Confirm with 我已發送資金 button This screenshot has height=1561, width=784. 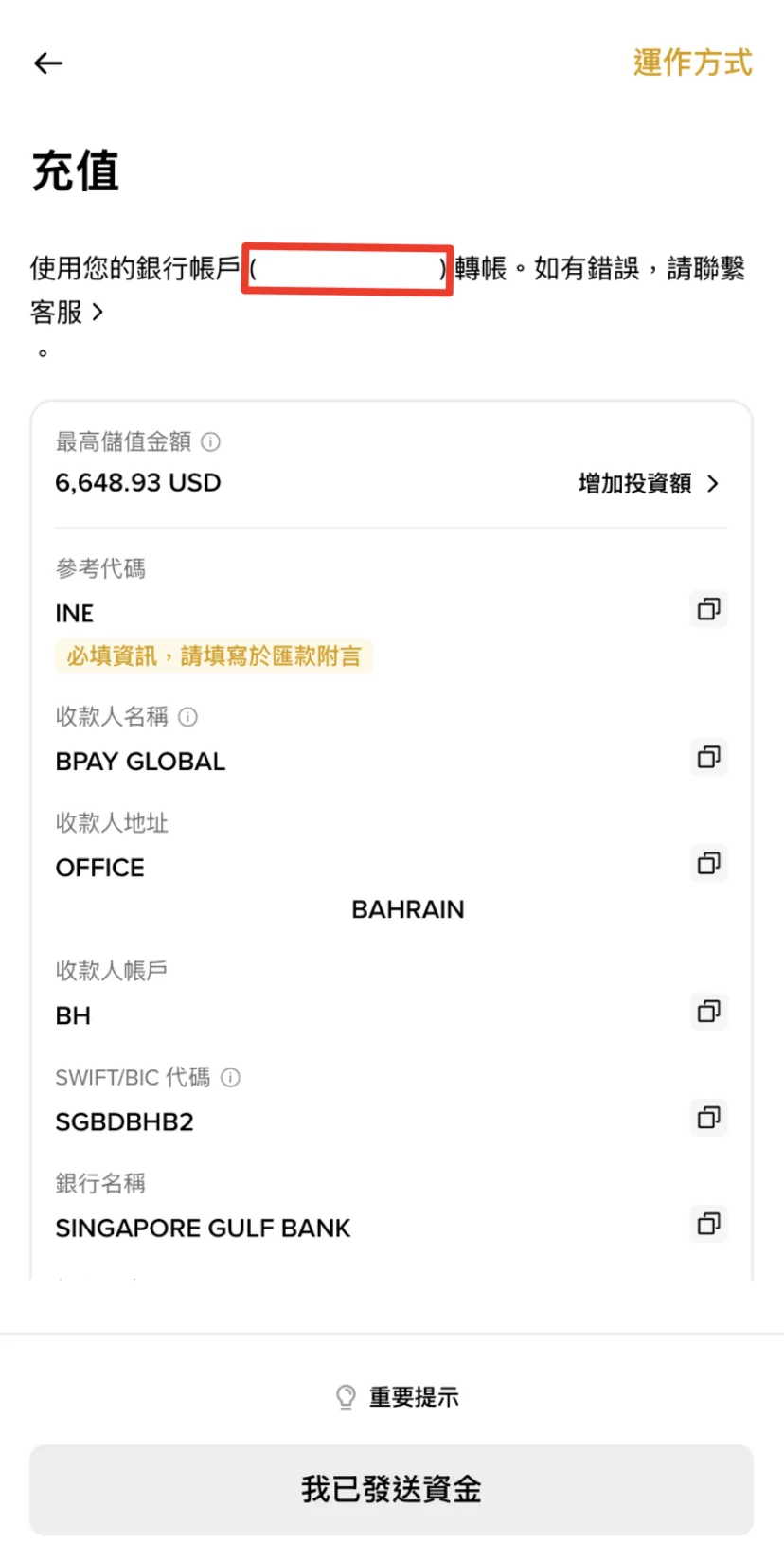pos(391,1490)
